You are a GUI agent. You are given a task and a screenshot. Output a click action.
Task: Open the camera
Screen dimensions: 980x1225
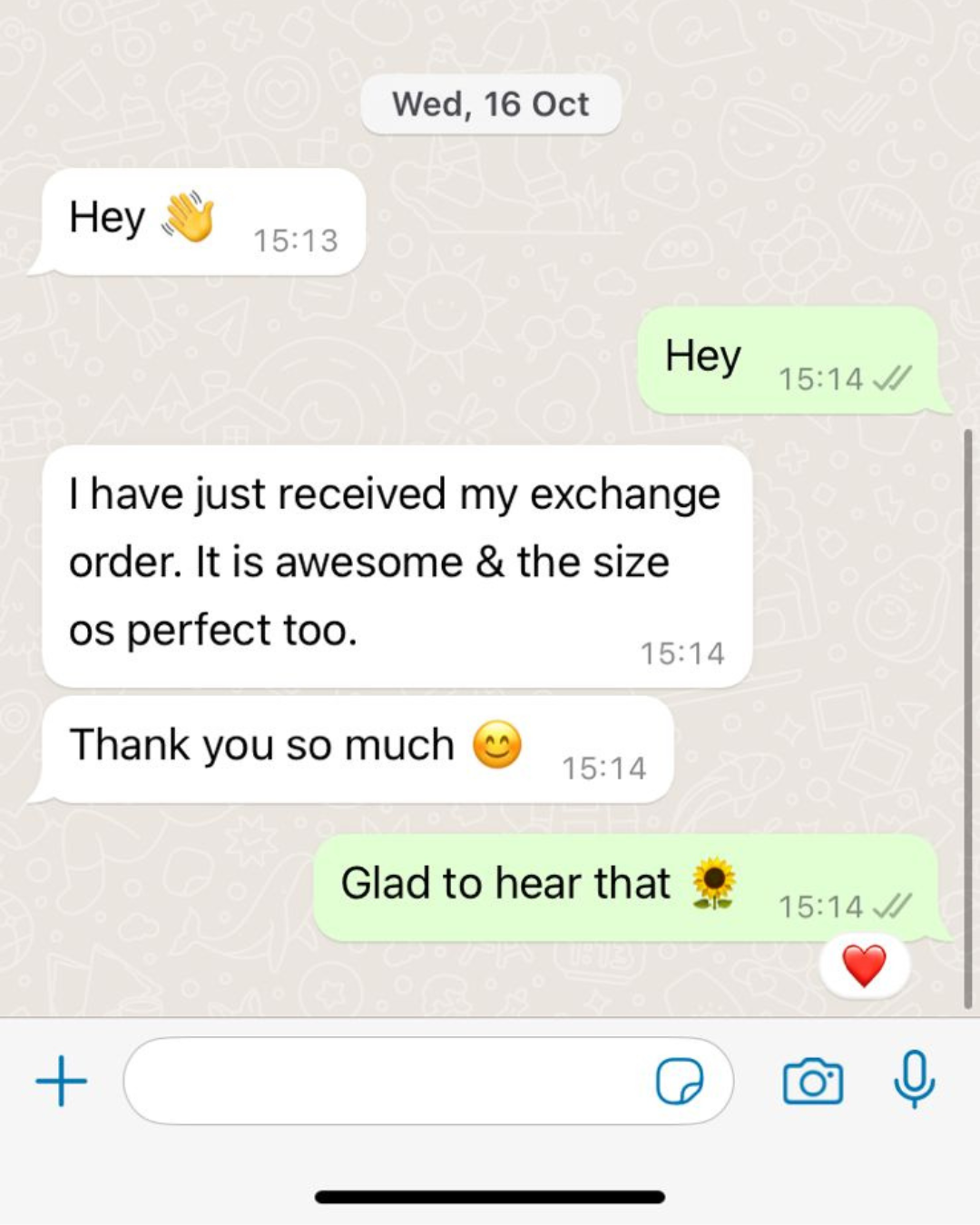tap(812, 1081)
